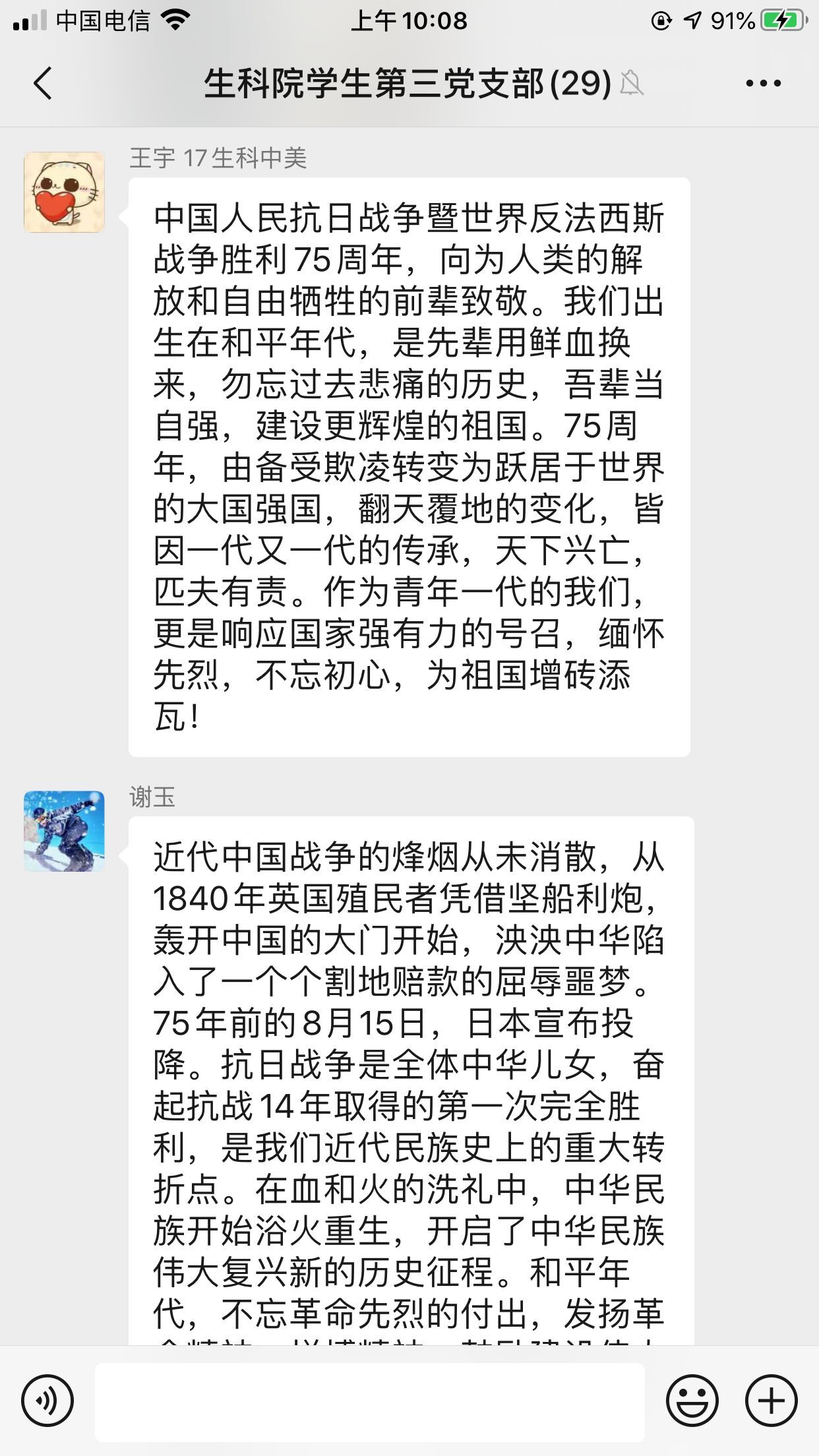819x1456 pixels.
Task: View 王宇's profile via cat avatar
Action: point(64,192)
